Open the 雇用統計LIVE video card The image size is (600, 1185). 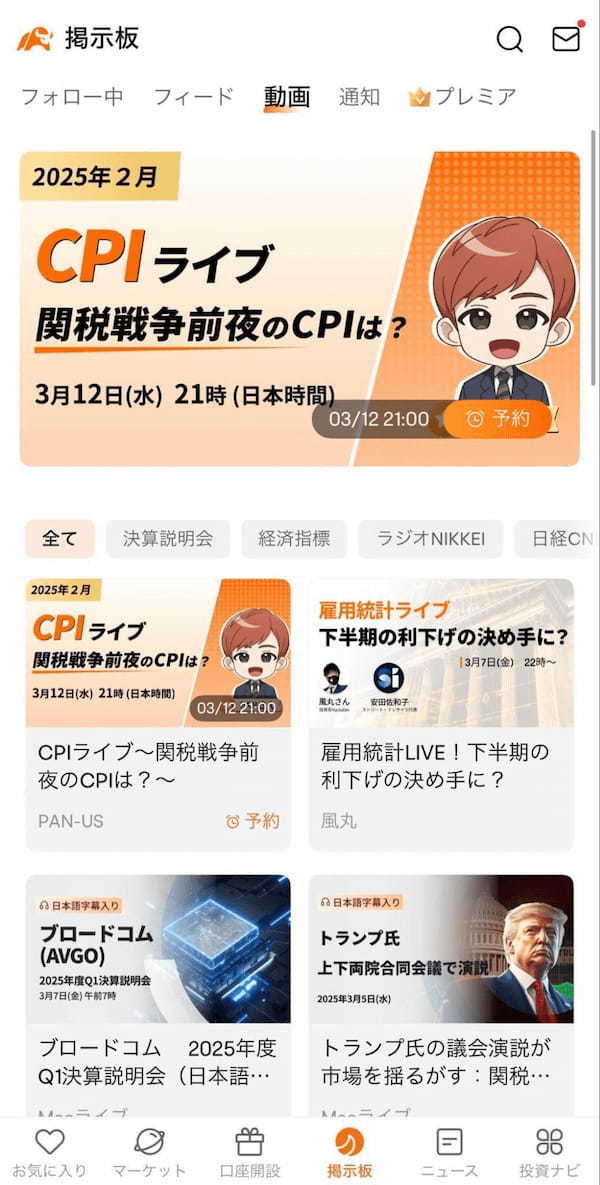(x=441, y=700)
